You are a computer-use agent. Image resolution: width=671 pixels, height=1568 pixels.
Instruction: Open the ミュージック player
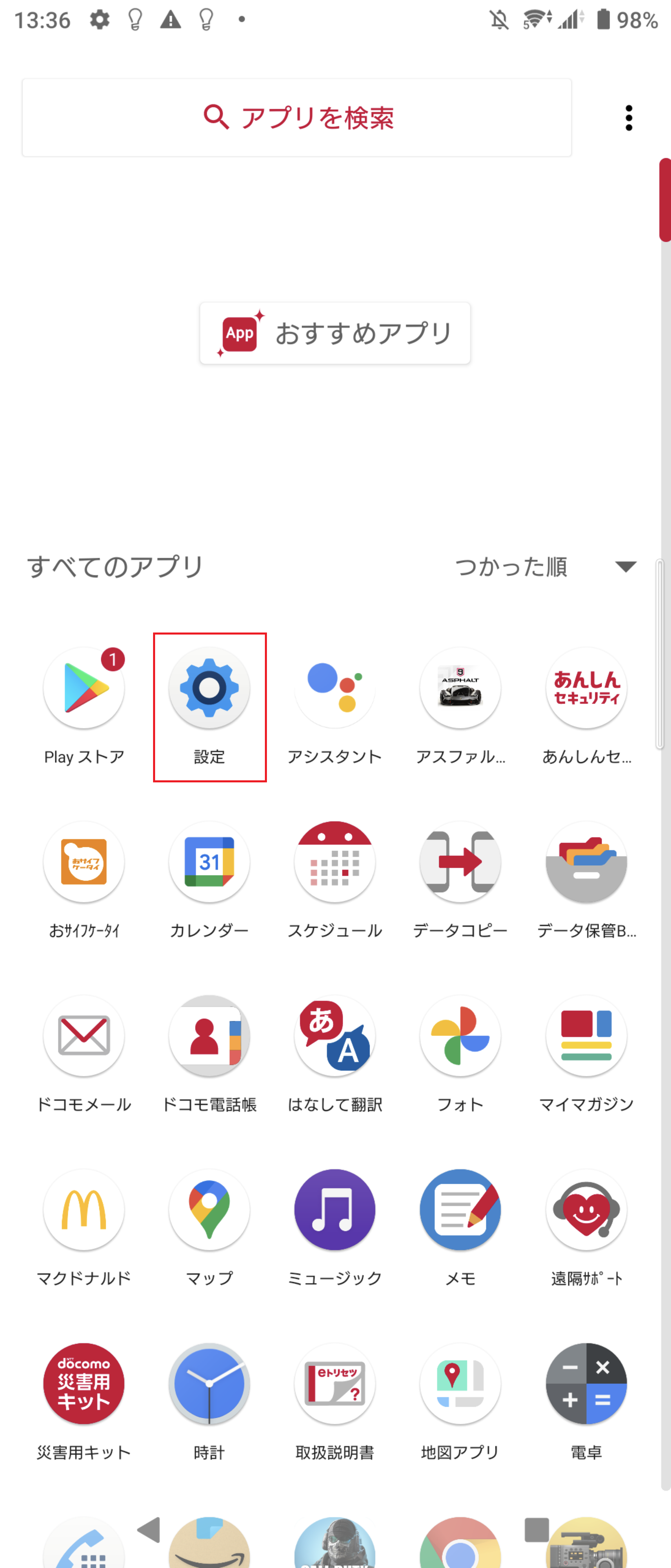coord(334,1211)
